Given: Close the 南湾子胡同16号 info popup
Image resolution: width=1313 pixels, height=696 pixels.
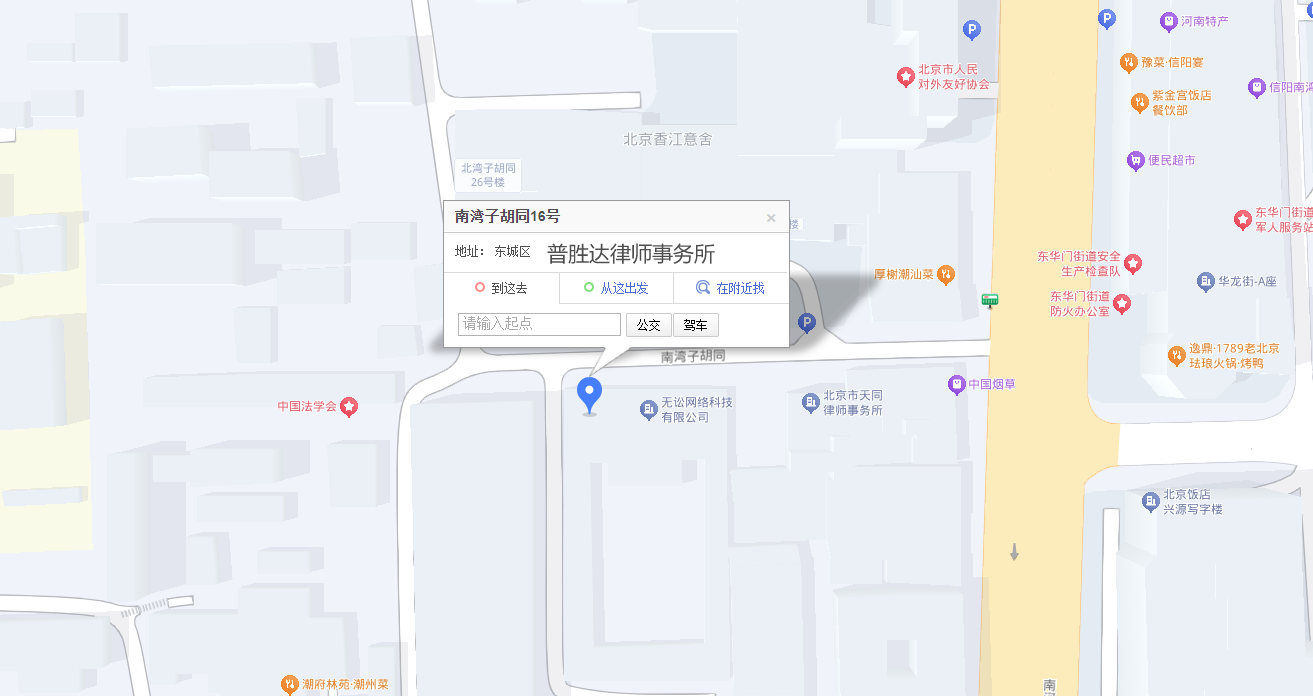Looking at the screenshot, I should coord(771,218).
